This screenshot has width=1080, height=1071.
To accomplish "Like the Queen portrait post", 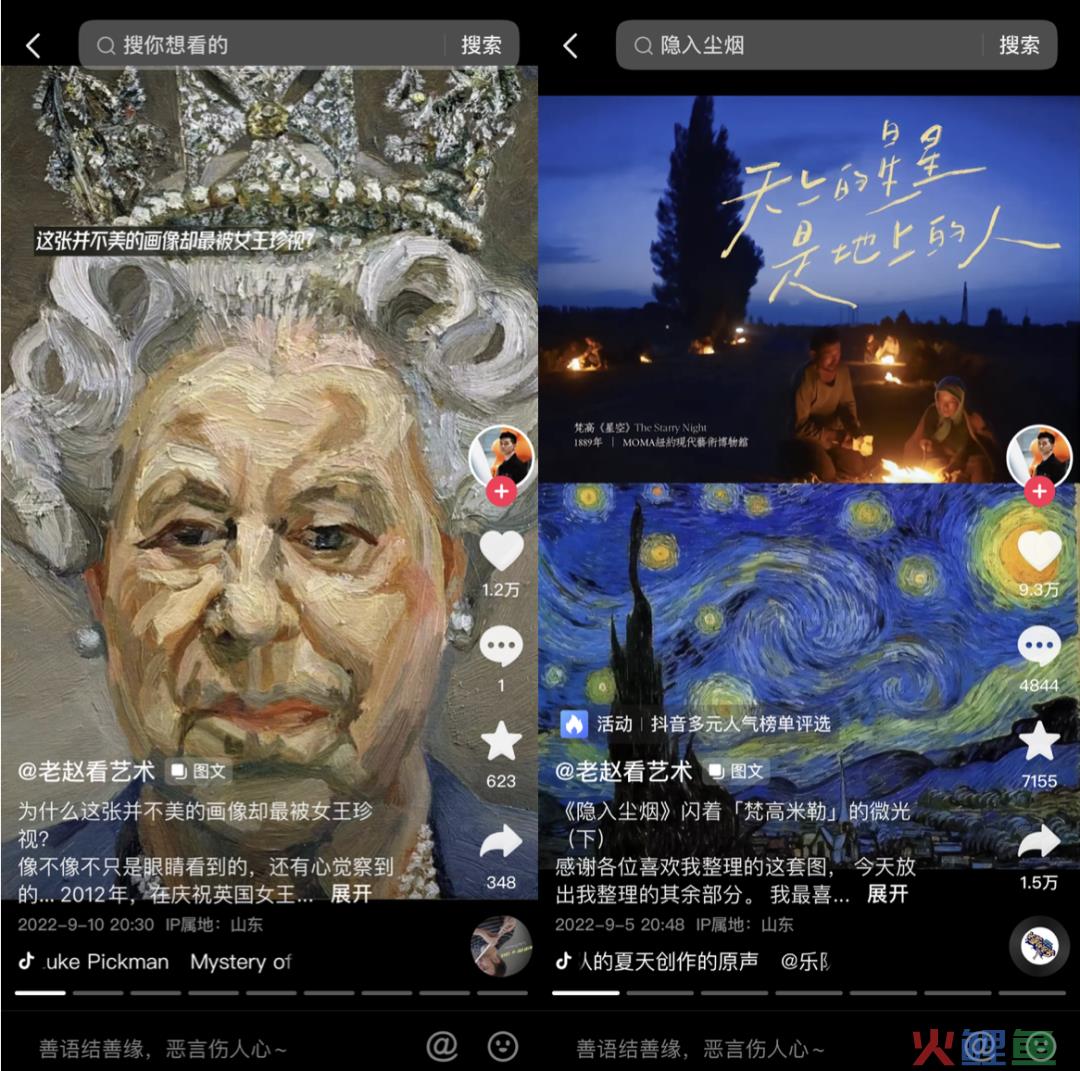I will pos(501,551).
